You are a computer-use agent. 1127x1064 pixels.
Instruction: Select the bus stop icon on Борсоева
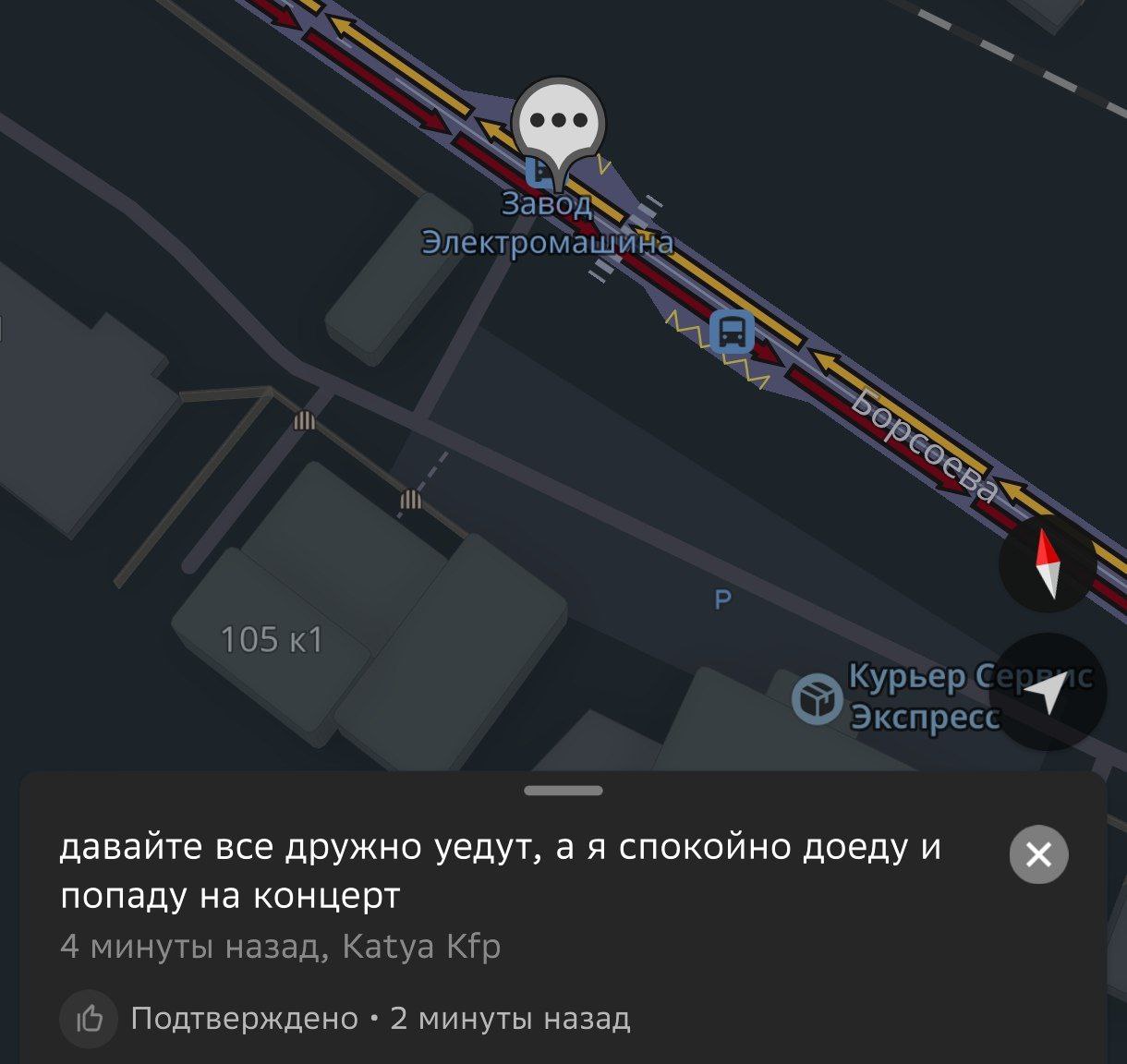(x=732, y=331)
